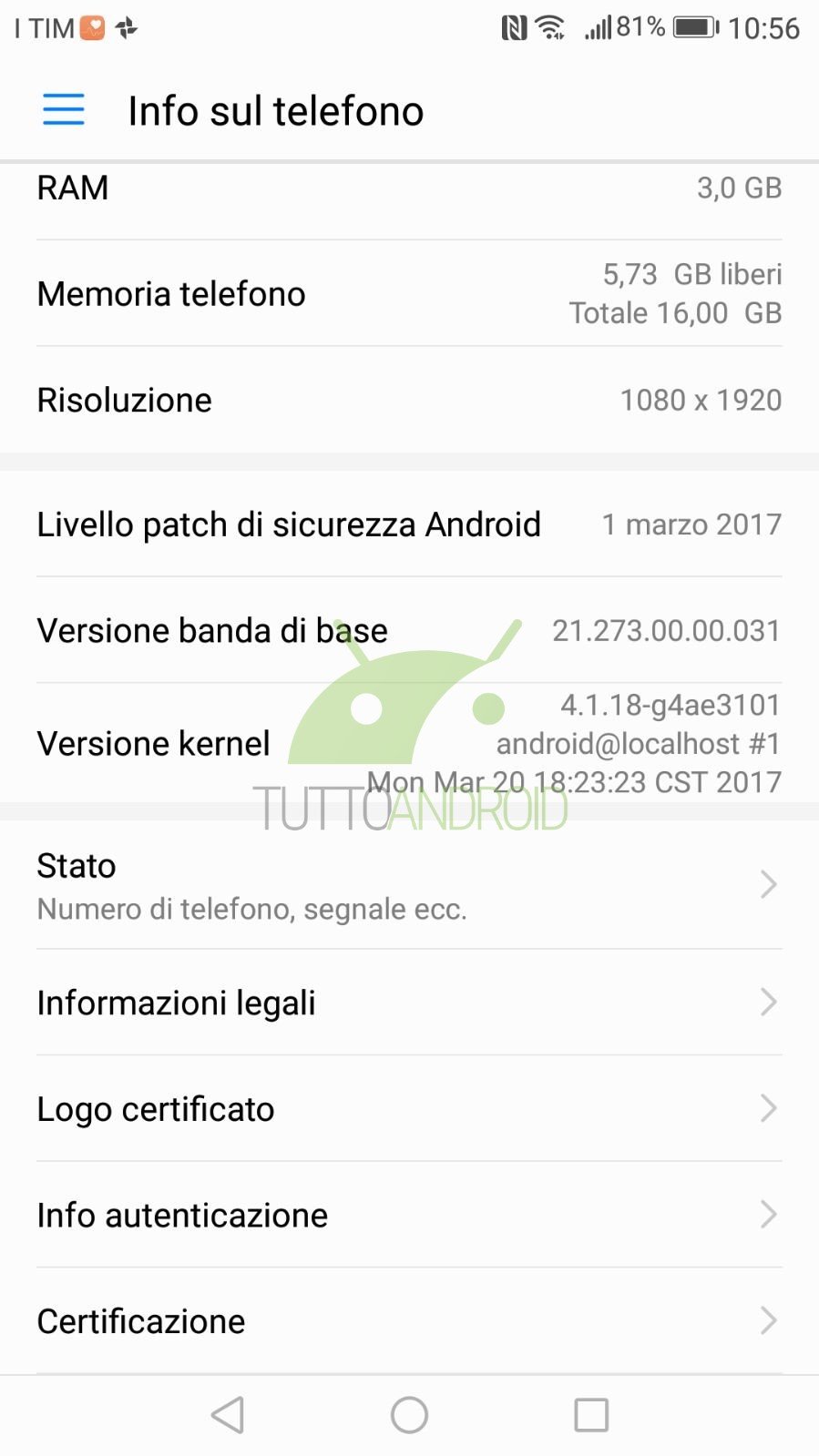Open Info autenticazione
Viewport: 819px width, 1456px height.
click(x=408, y=1215)
